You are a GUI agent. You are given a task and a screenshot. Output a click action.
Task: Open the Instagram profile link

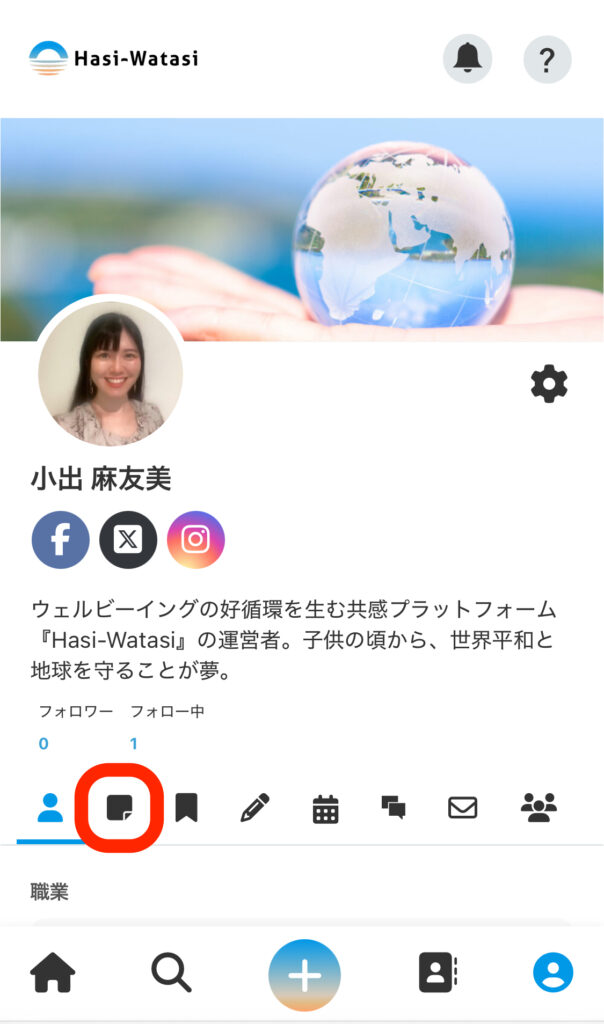pos(196,540)
